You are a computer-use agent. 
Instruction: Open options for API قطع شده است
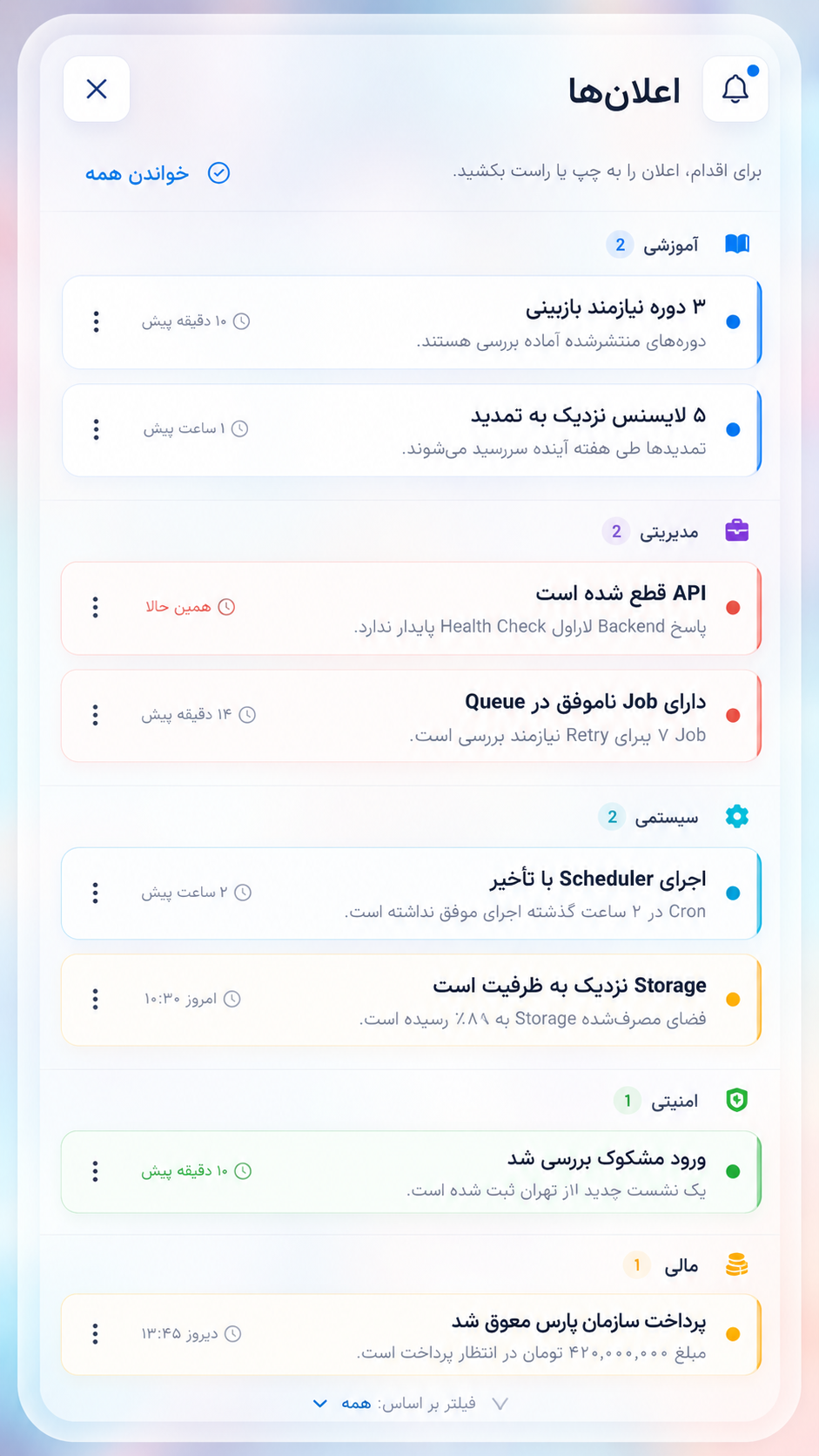click(96, 607)
